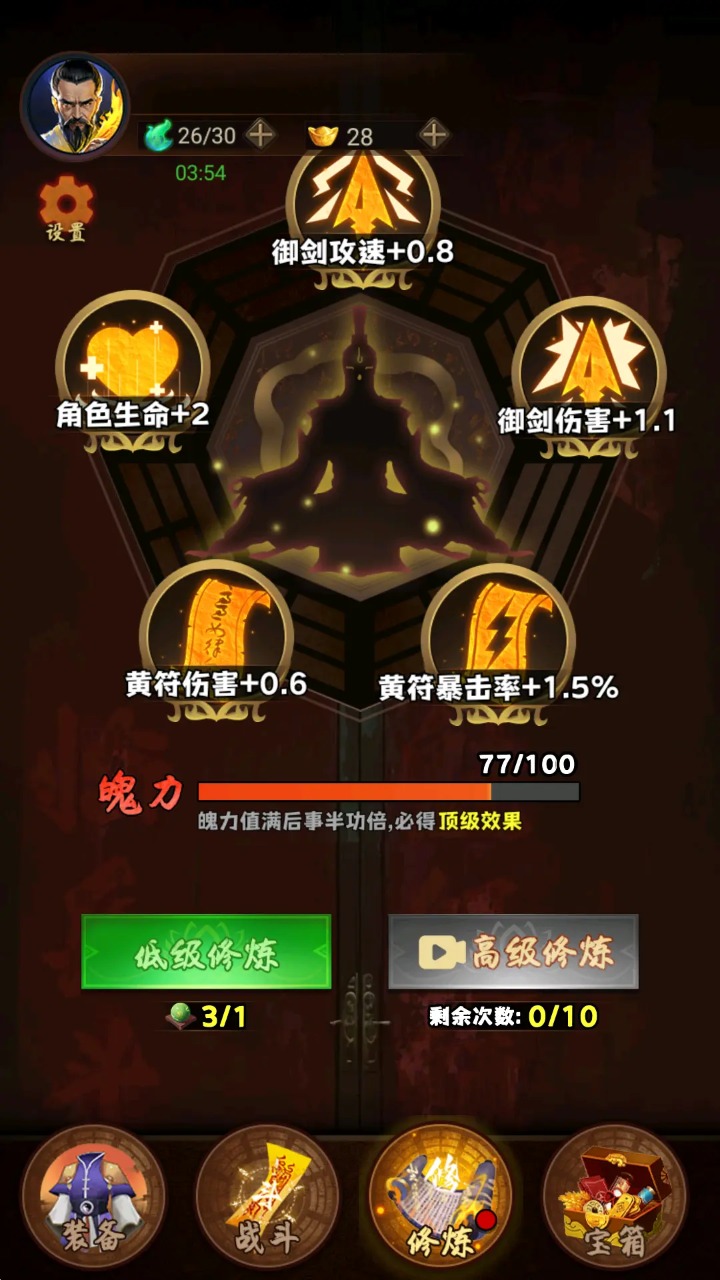Screen dimensions: 720x1280
Task: Switch to 宝箱 treasure chest tab
Action: pos(614,1196)
